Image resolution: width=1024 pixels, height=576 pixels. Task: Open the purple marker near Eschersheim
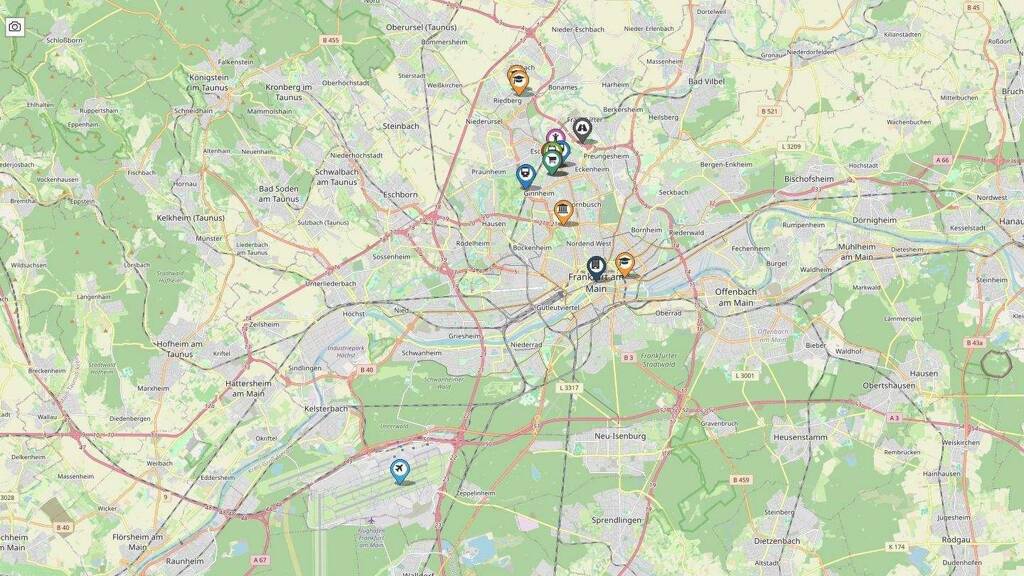point(556,136)
